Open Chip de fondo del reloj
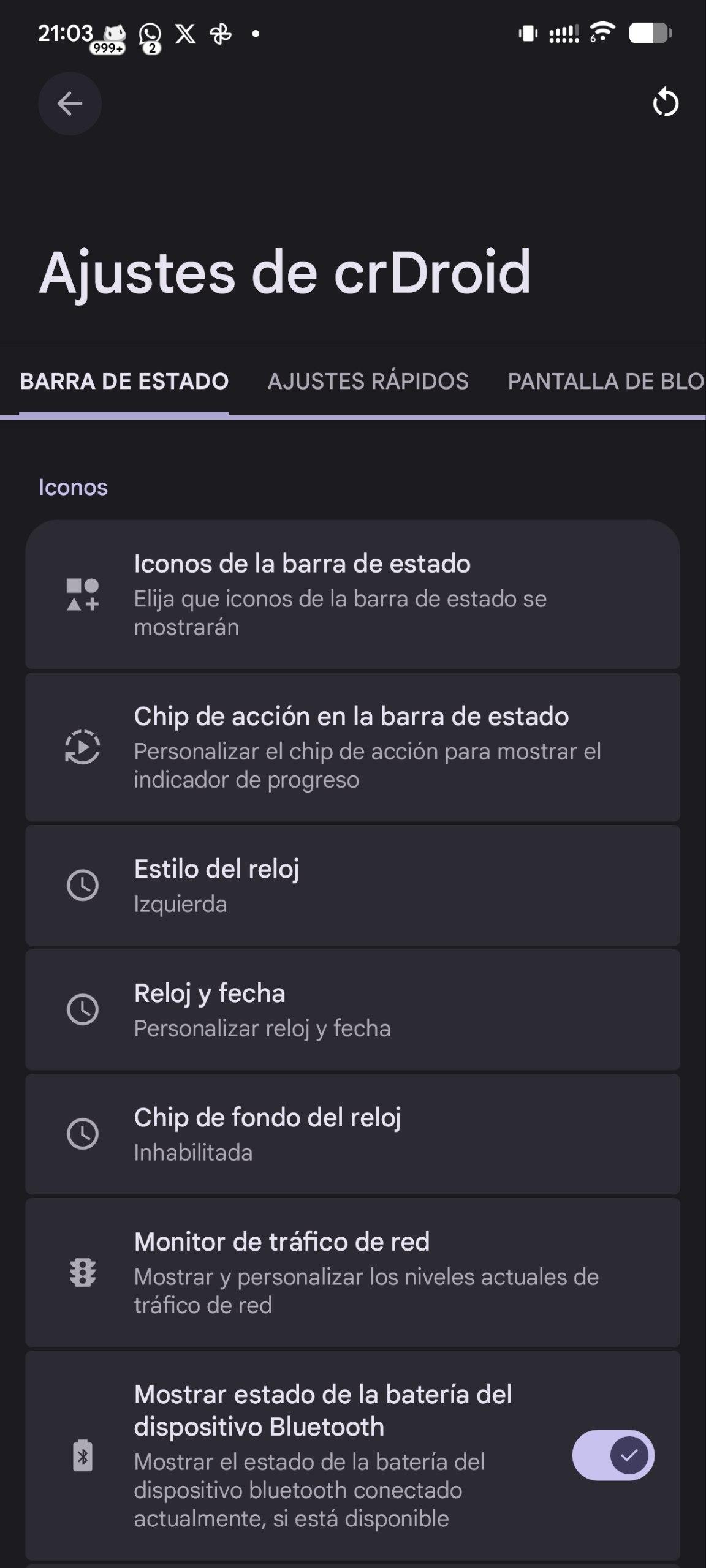Viewport: 706px width, 1568px height. [x=352, y=1134]
